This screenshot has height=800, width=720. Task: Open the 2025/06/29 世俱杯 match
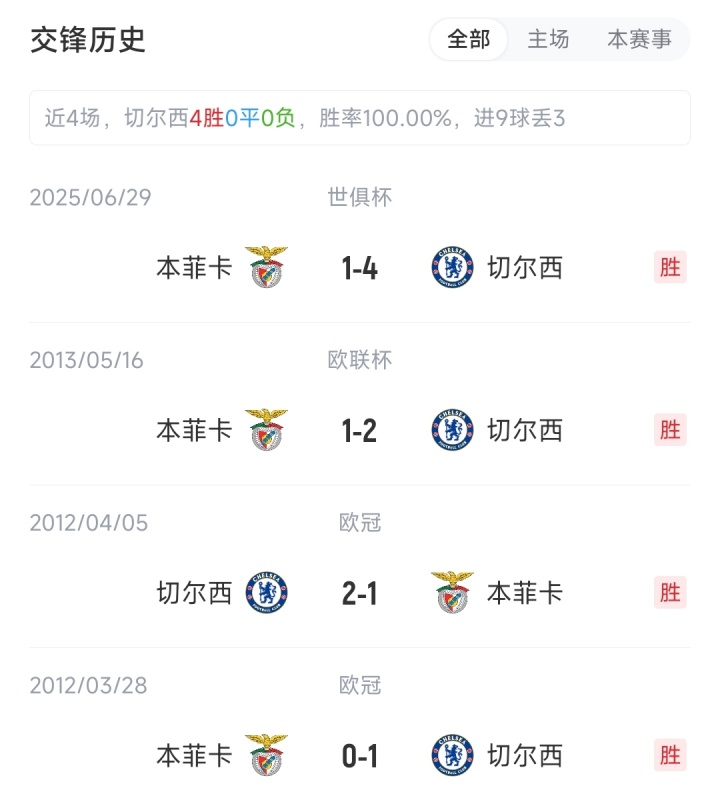tap(360, 268)
